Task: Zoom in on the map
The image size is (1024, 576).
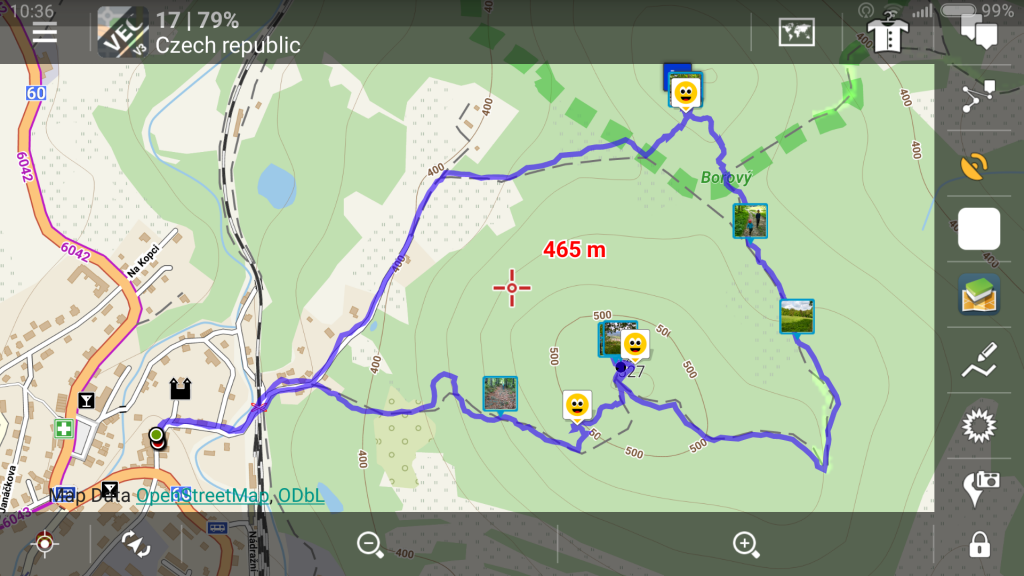Action: click(x=745, y=544)
